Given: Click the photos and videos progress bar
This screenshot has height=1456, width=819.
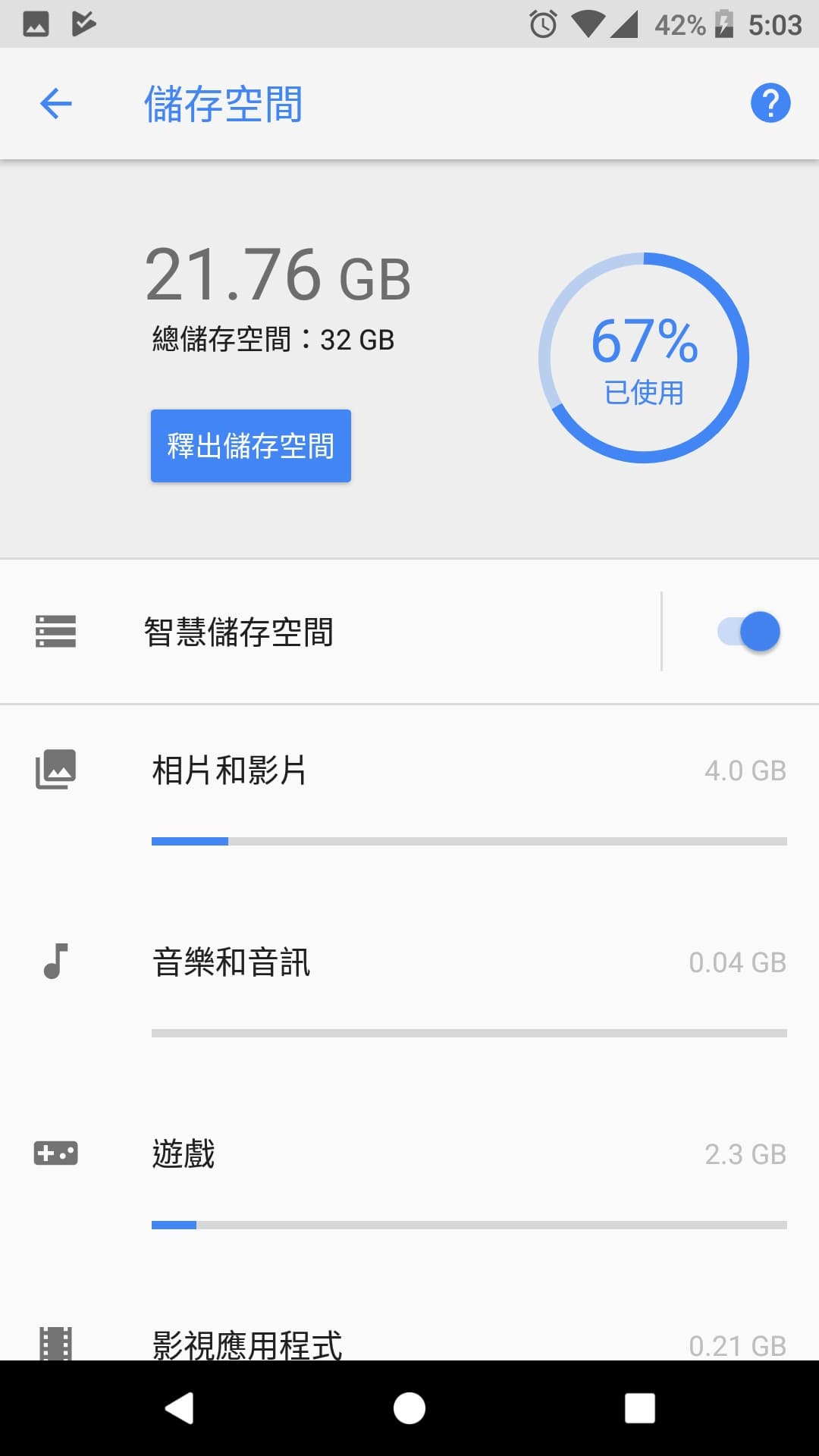Looking at the screenshot, I should coord(470,840).
